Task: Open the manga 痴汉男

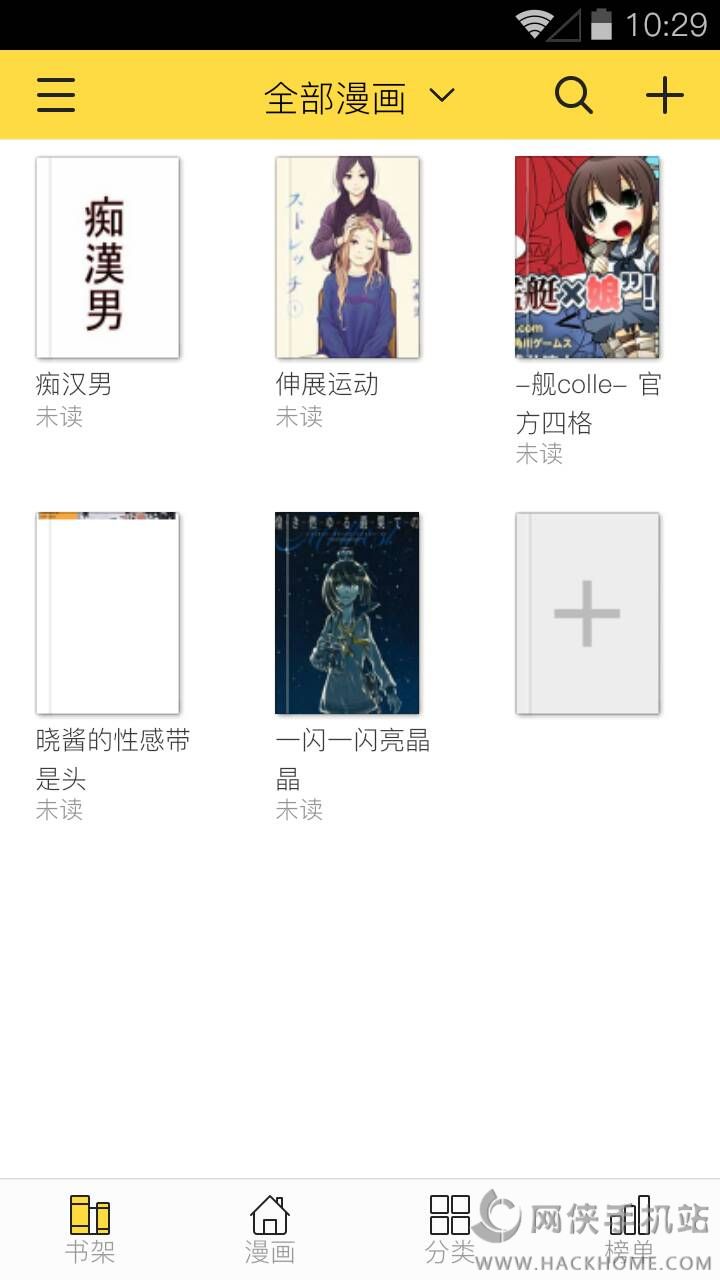Action: coord(108,258)
